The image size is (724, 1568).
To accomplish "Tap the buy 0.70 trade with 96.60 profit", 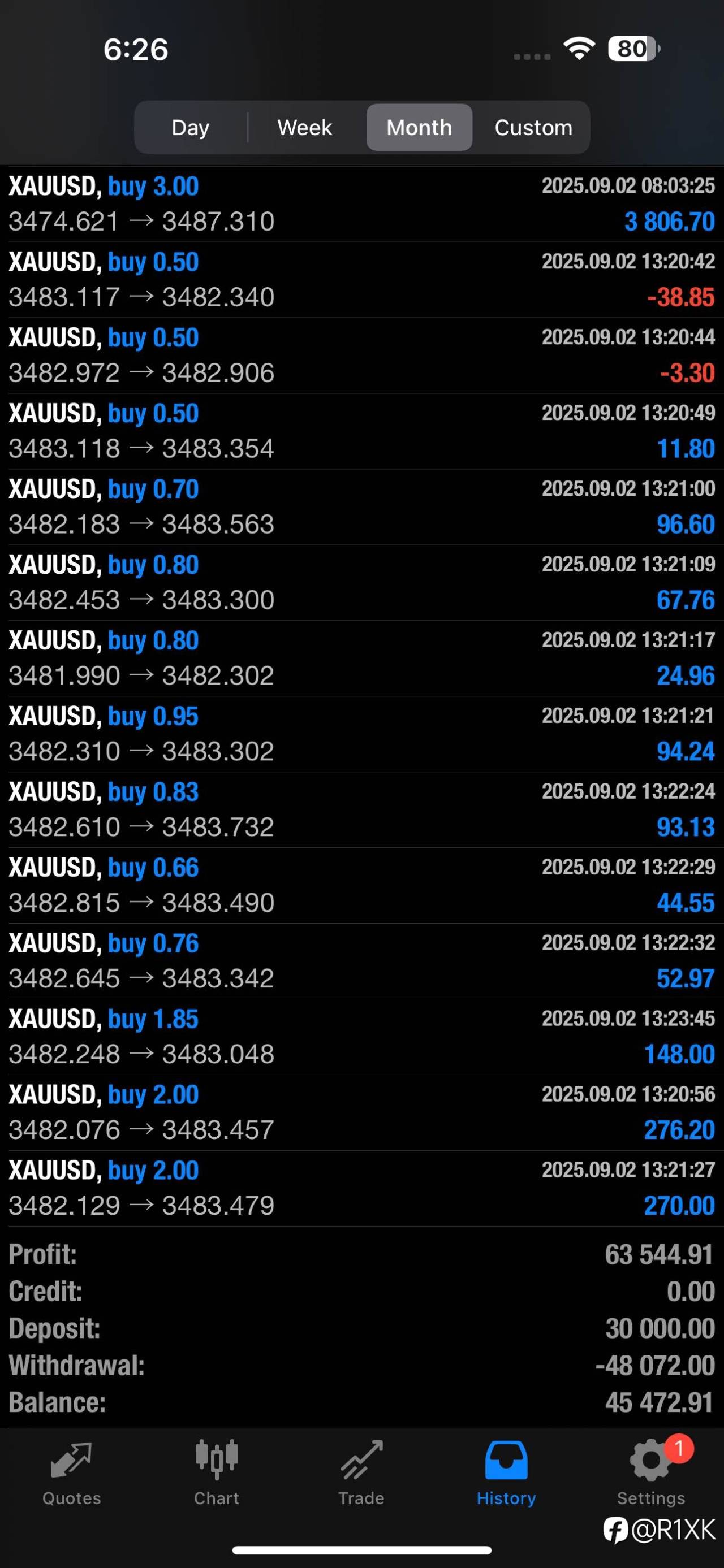I will click(361, 507).
